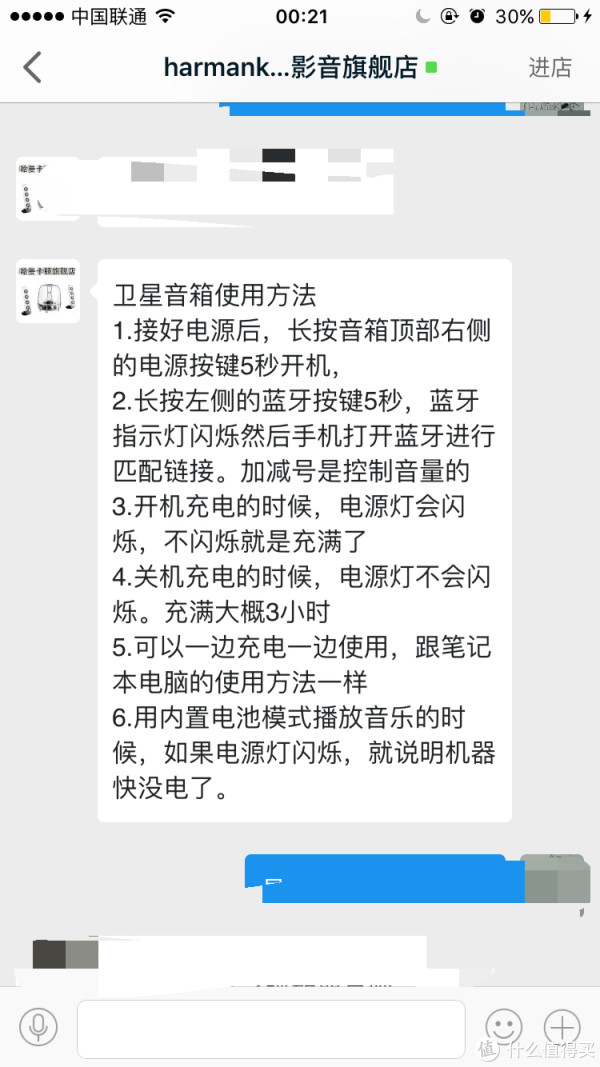This screenshot has height=1067, width=600.
Task: Focus the message text input field
Action: tap(270, 1028)
